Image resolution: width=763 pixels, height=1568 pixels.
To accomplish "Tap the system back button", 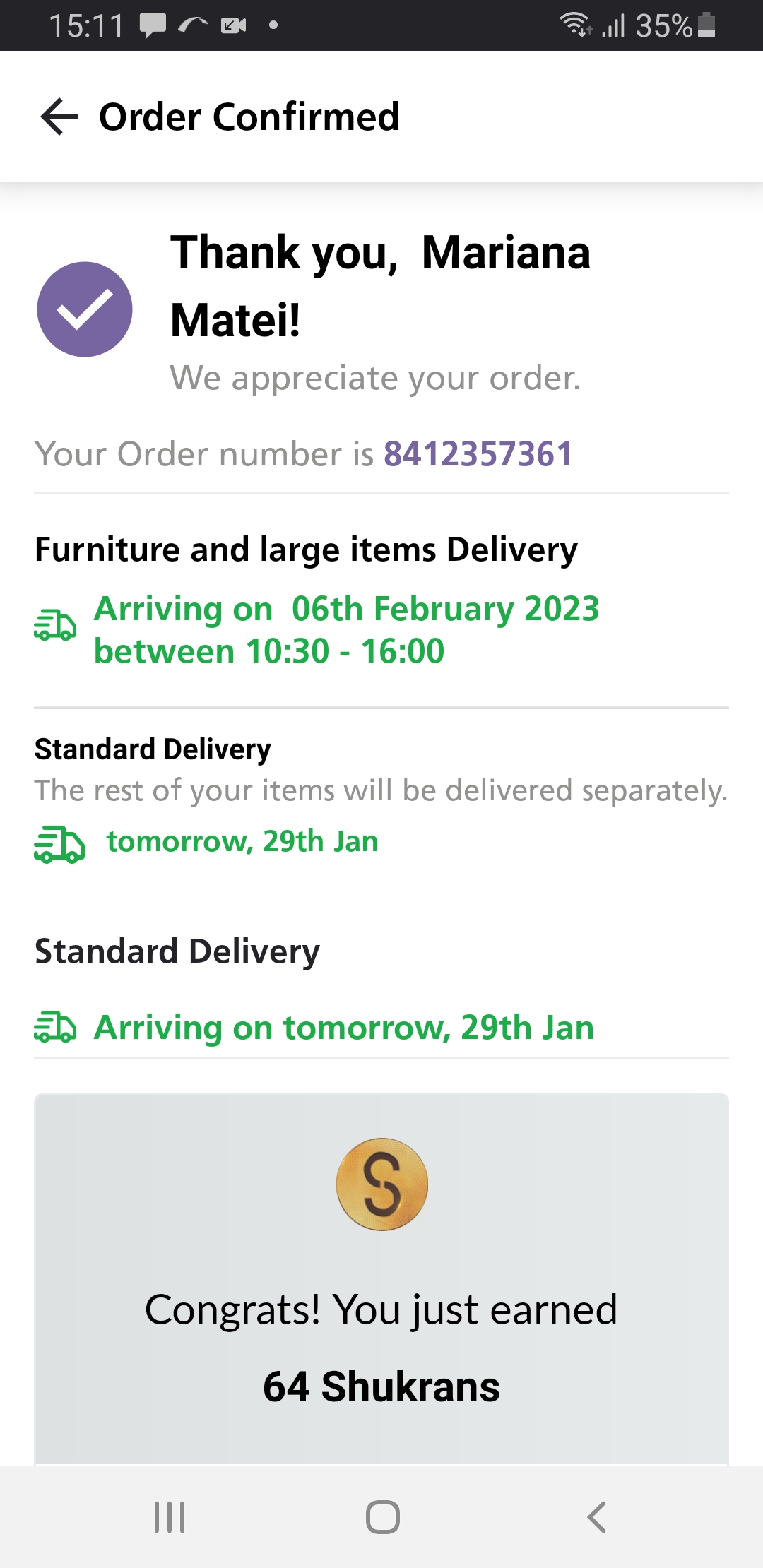I will coord(597,1516).
